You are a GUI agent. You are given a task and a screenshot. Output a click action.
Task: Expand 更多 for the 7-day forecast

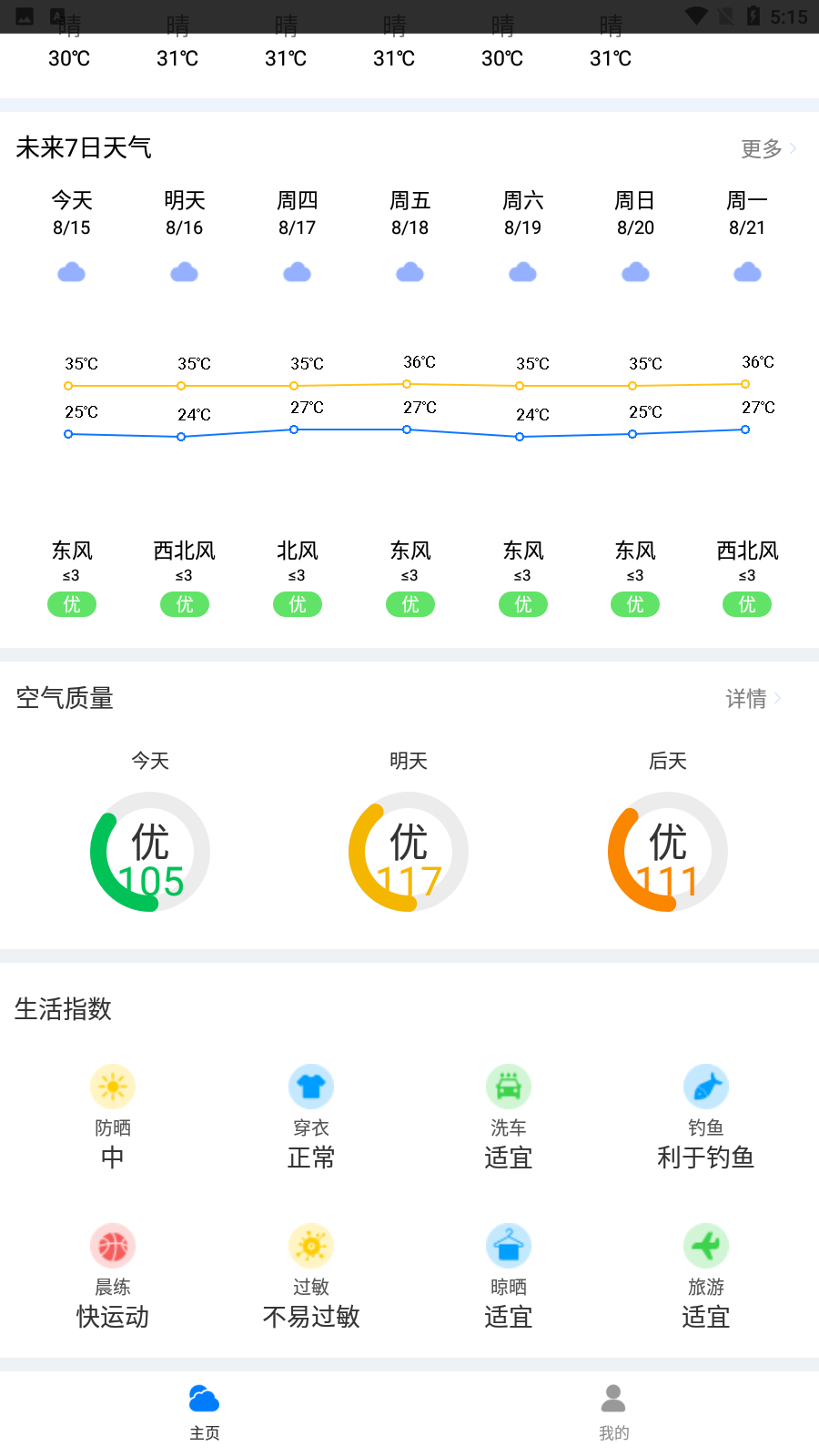pos(764,148)
